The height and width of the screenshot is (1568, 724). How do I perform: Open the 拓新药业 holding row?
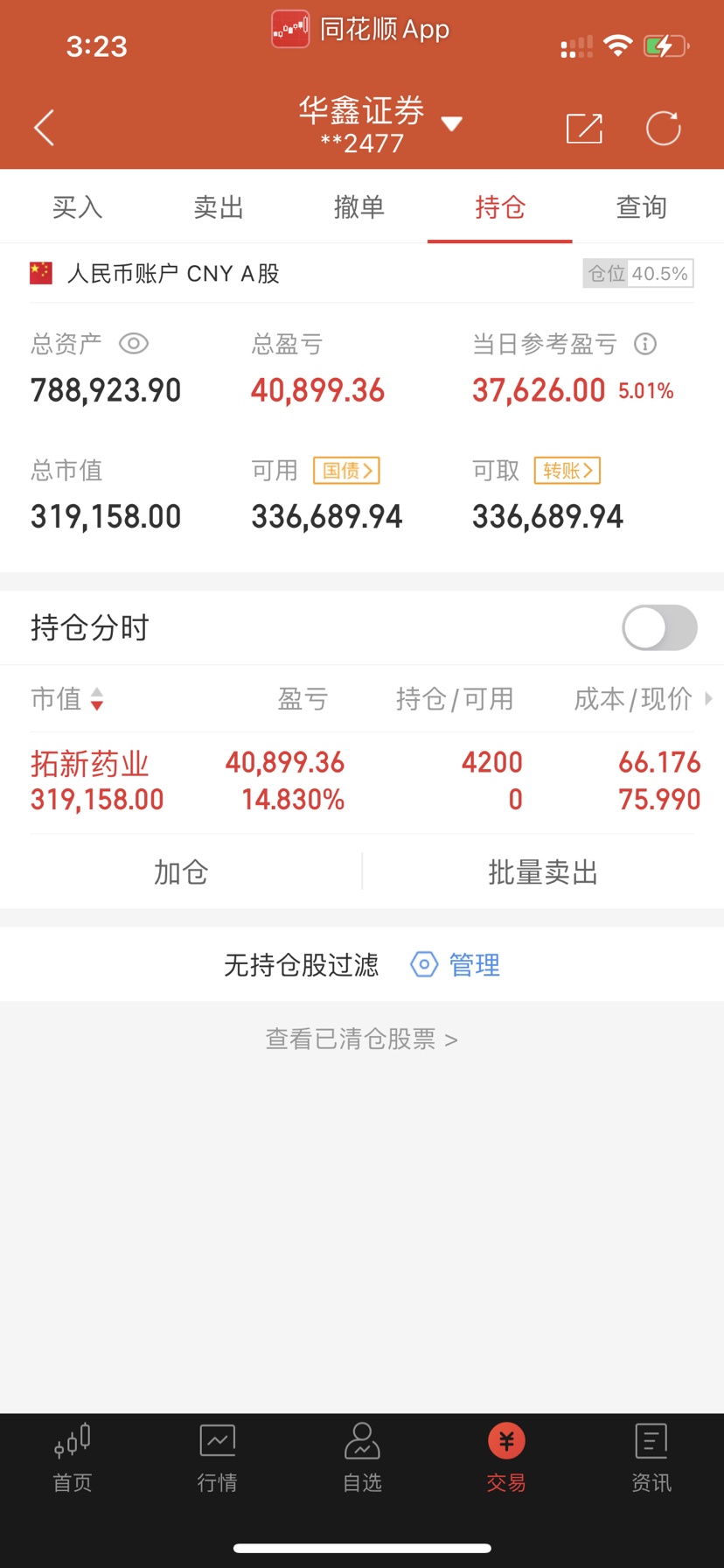362,781
